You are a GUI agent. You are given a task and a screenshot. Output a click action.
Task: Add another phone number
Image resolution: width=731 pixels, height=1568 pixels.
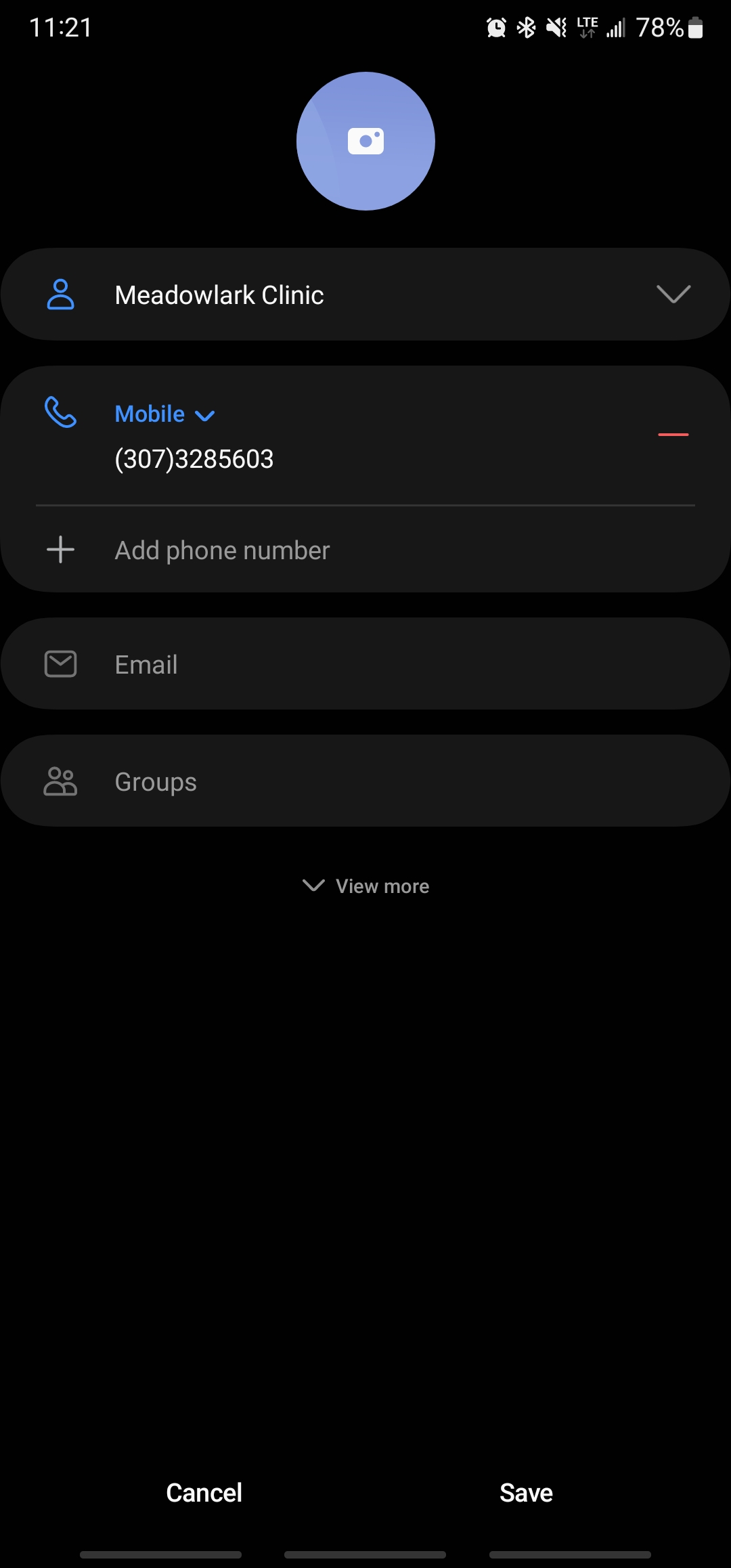[222, 550]
